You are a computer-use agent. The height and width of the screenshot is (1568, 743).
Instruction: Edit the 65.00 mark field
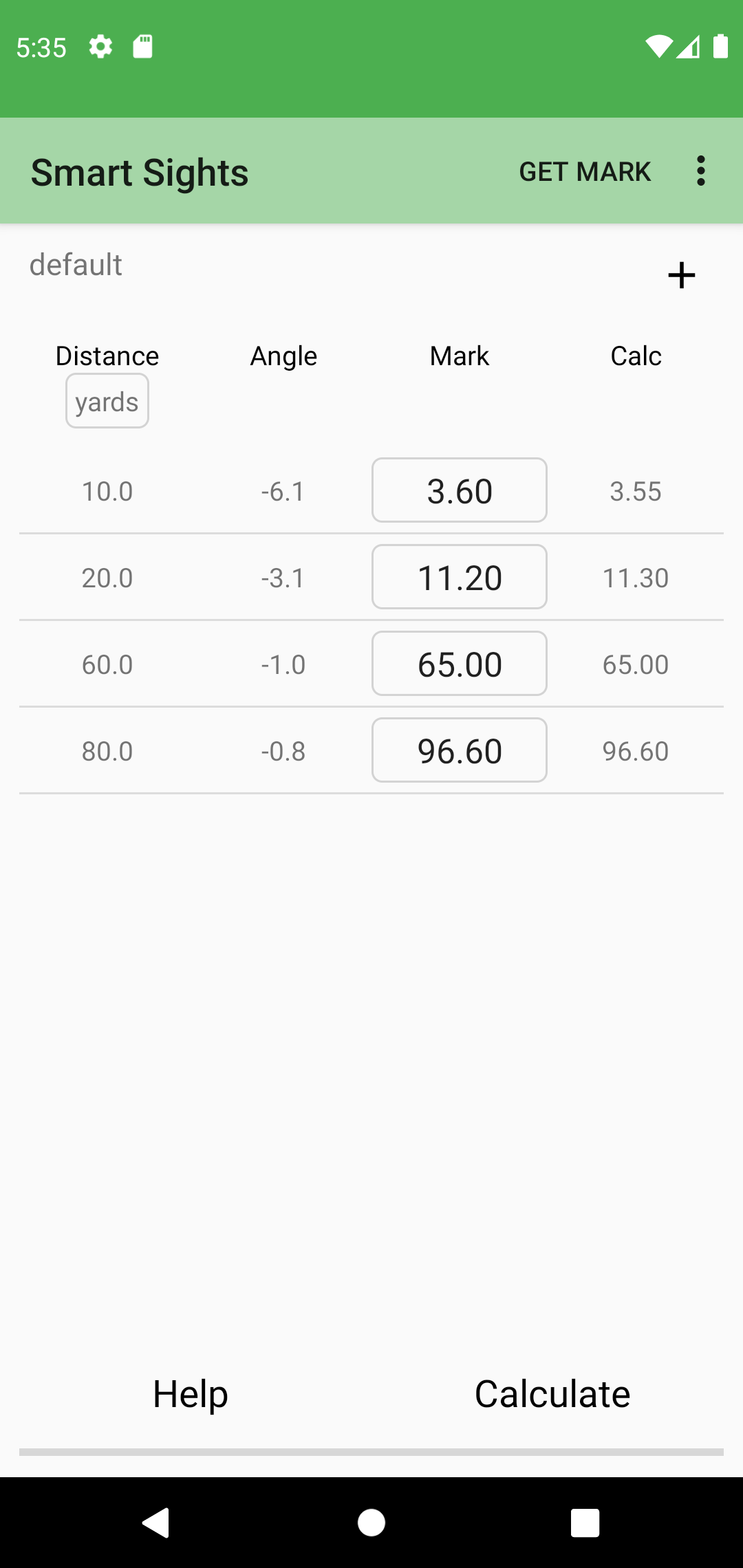[x=460, y=664]
